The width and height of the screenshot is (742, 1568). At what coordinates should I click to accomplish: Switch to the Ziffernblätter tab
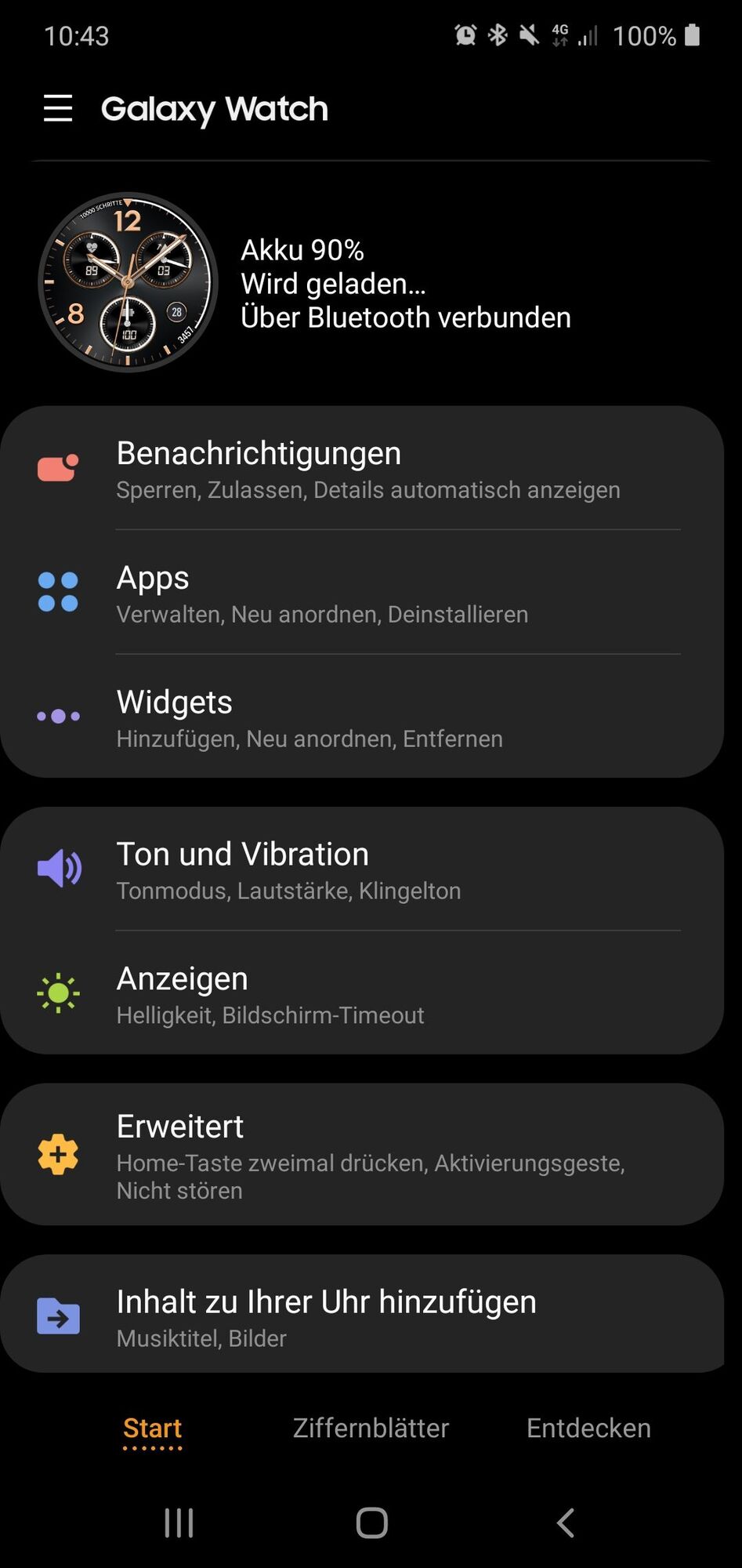tap(371, 1428)
